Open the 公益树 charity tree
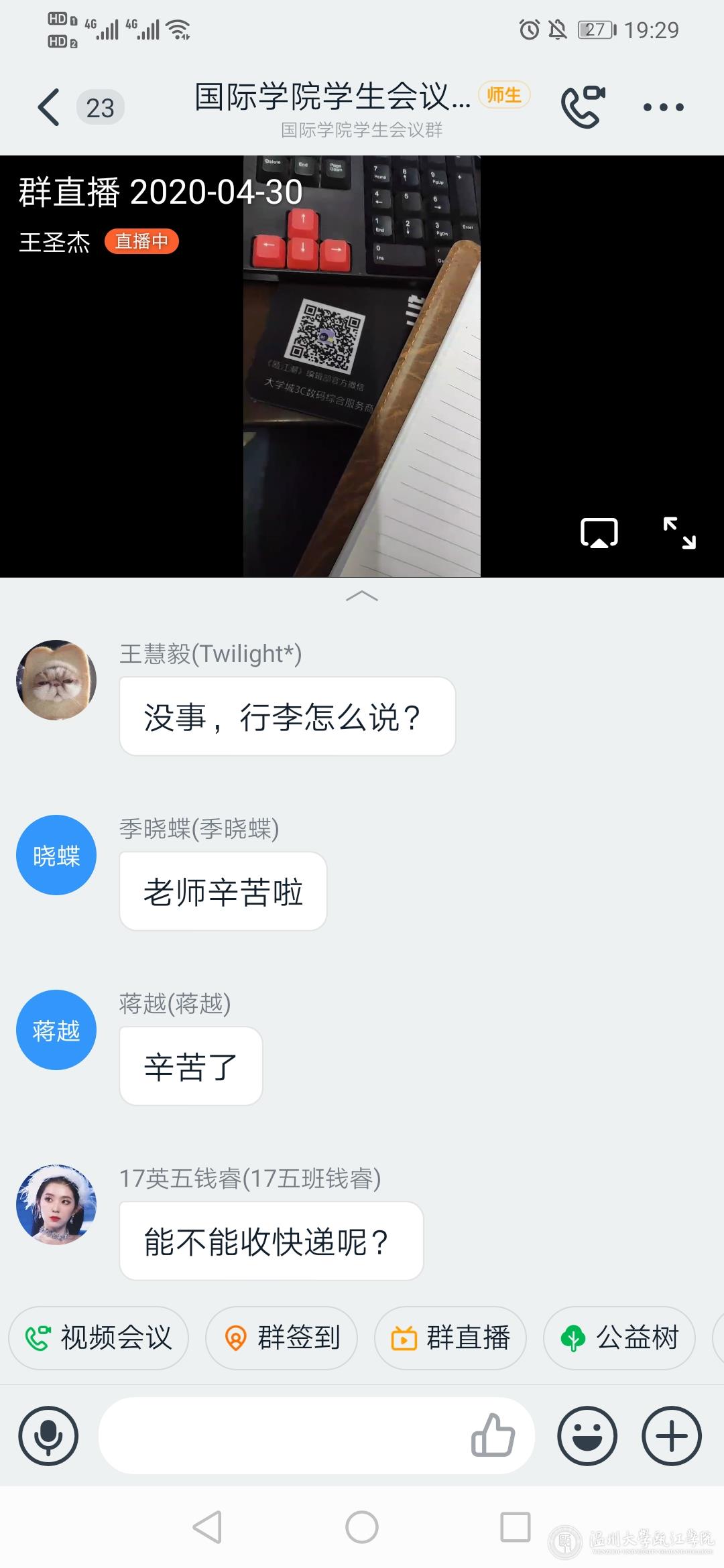 point(619,1338)
